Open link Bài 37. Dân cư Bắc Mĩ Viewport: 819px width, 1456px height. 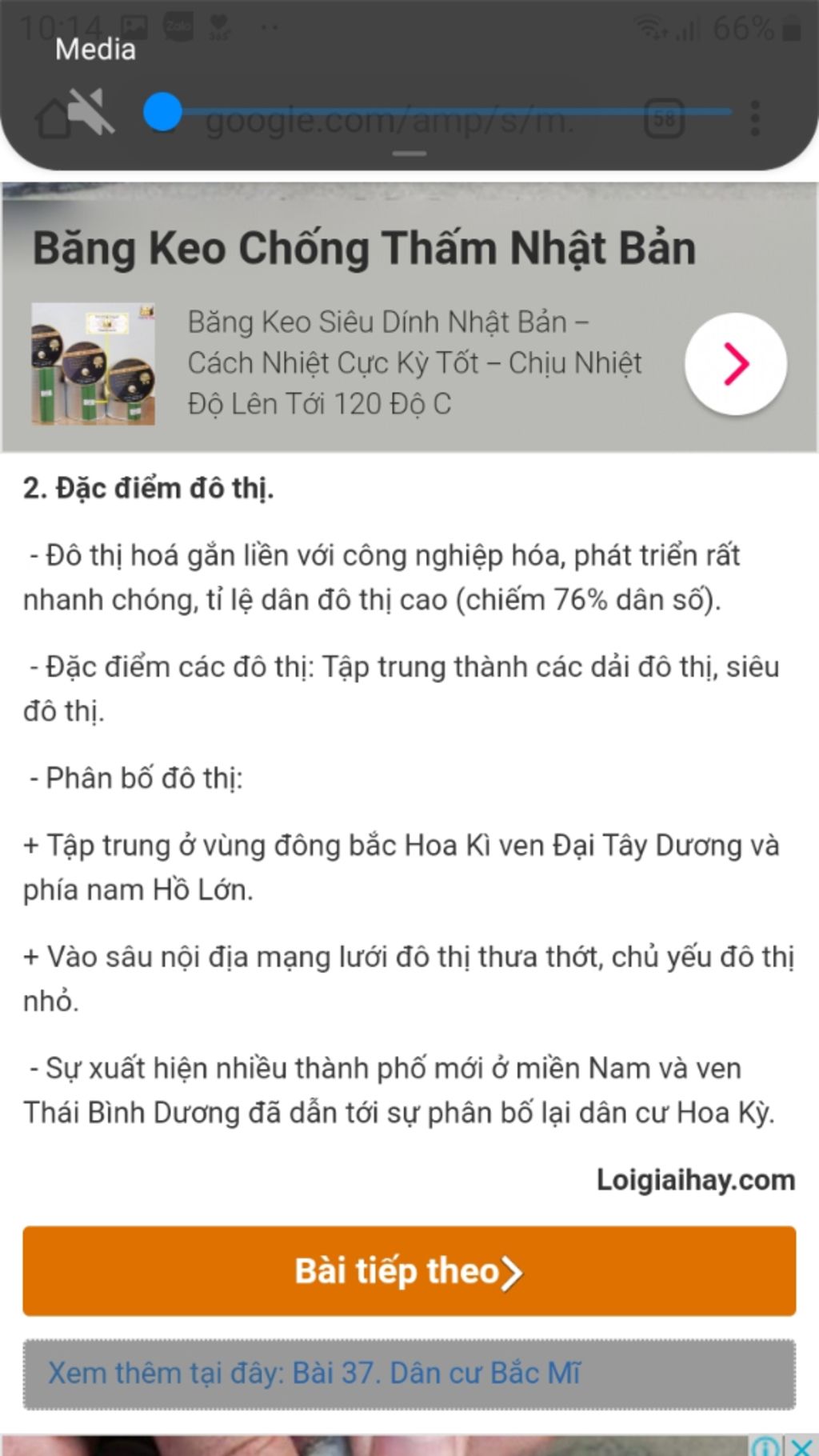(x=436, y=1374)
